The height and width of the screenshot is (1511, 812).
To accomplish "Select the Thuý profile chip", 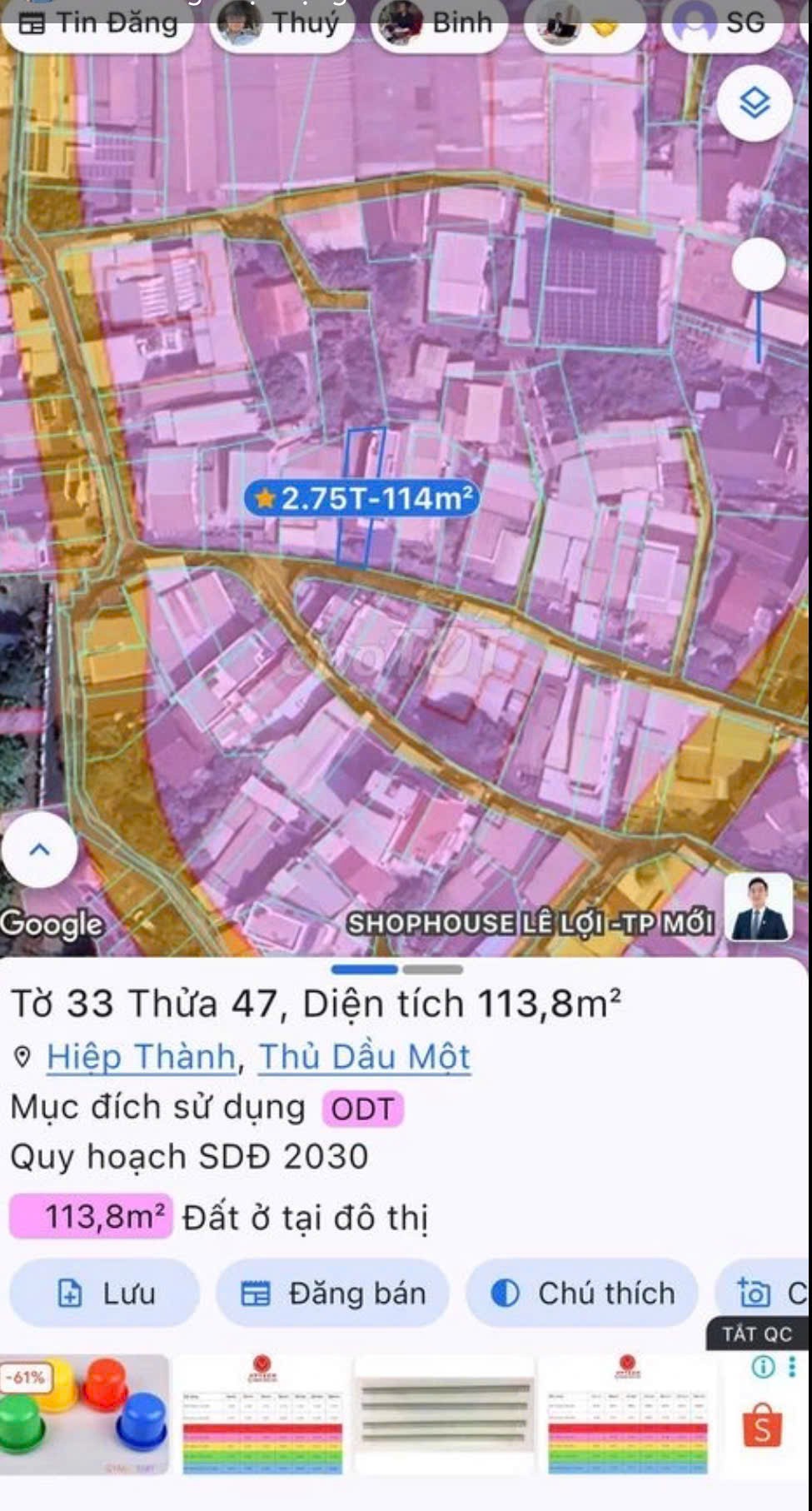I will click(281, 23).
